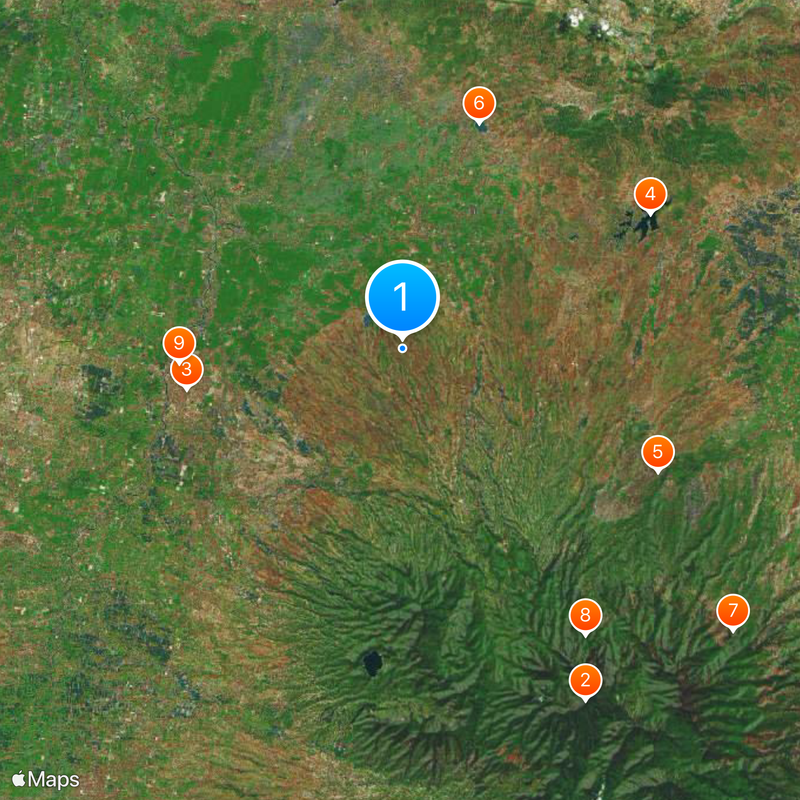Open the orange map pin numbered 6
The height and width of the screenshot is (800, 800).
479,102
